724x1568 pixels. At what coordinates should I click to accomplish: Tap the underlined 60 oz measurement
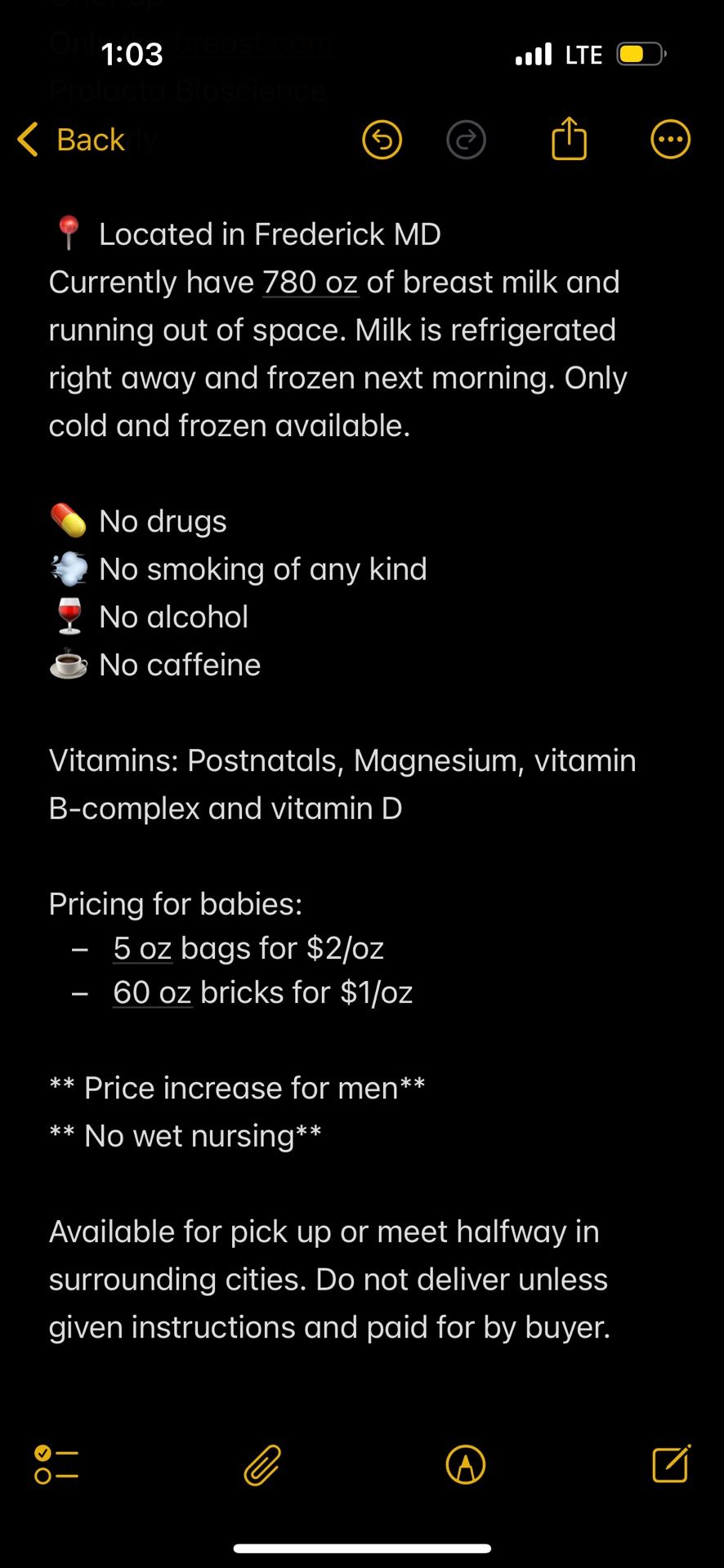click(152, 993)
